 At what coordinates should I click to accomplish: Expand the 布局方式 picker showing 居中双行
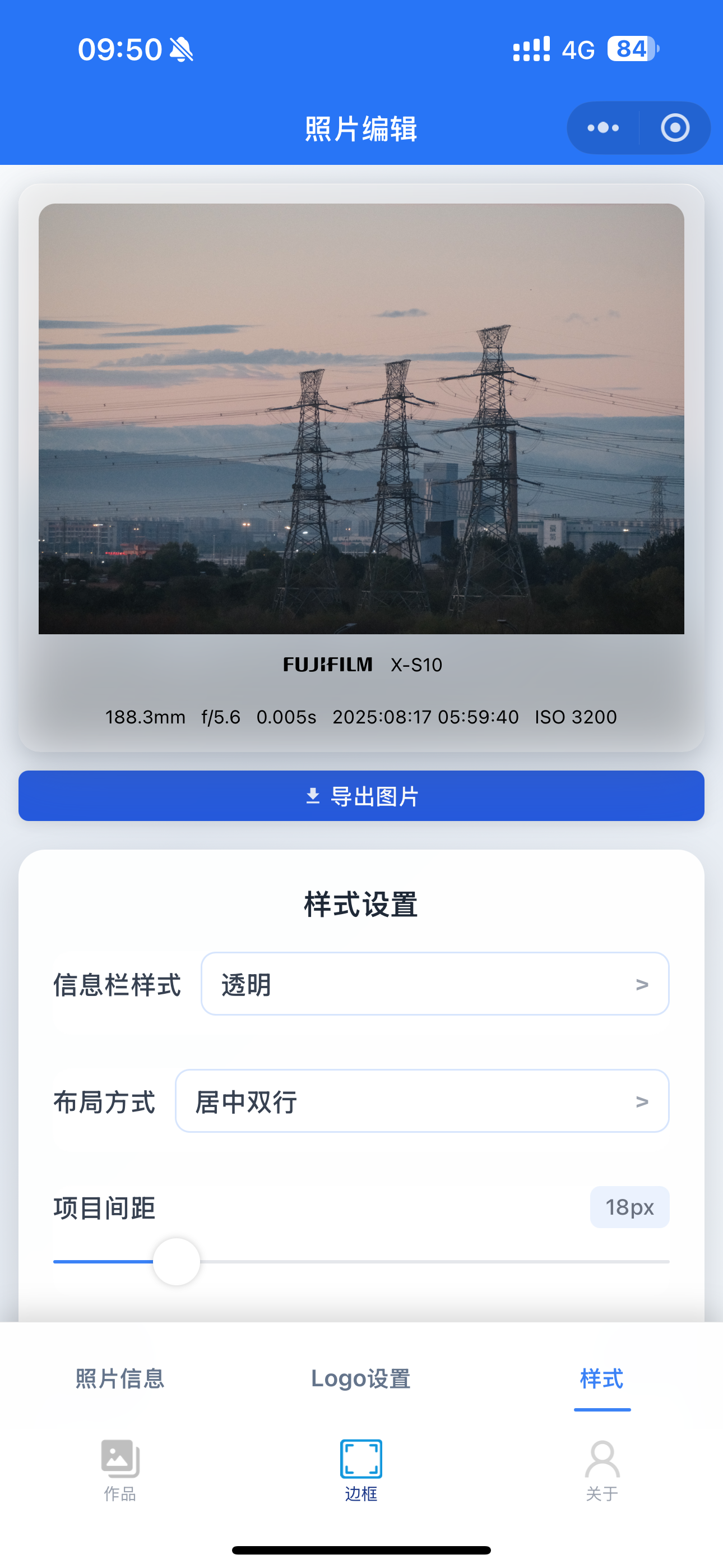pyautogui.click(x=421, y=1101)
